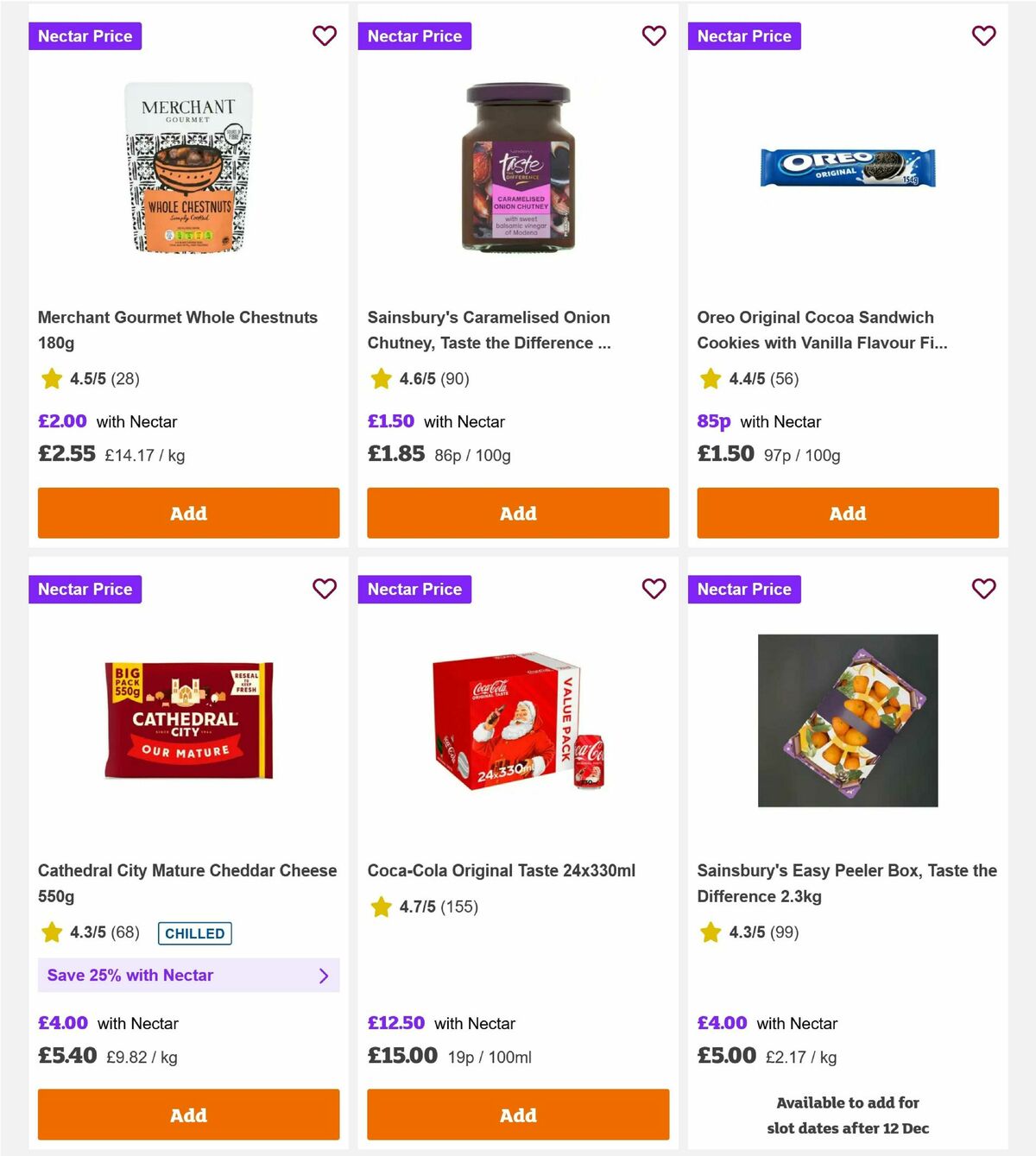Add Cathedral City cheese to favourites via heart icon
This screenshot has width=1036, height=1156.
(325, 589)
